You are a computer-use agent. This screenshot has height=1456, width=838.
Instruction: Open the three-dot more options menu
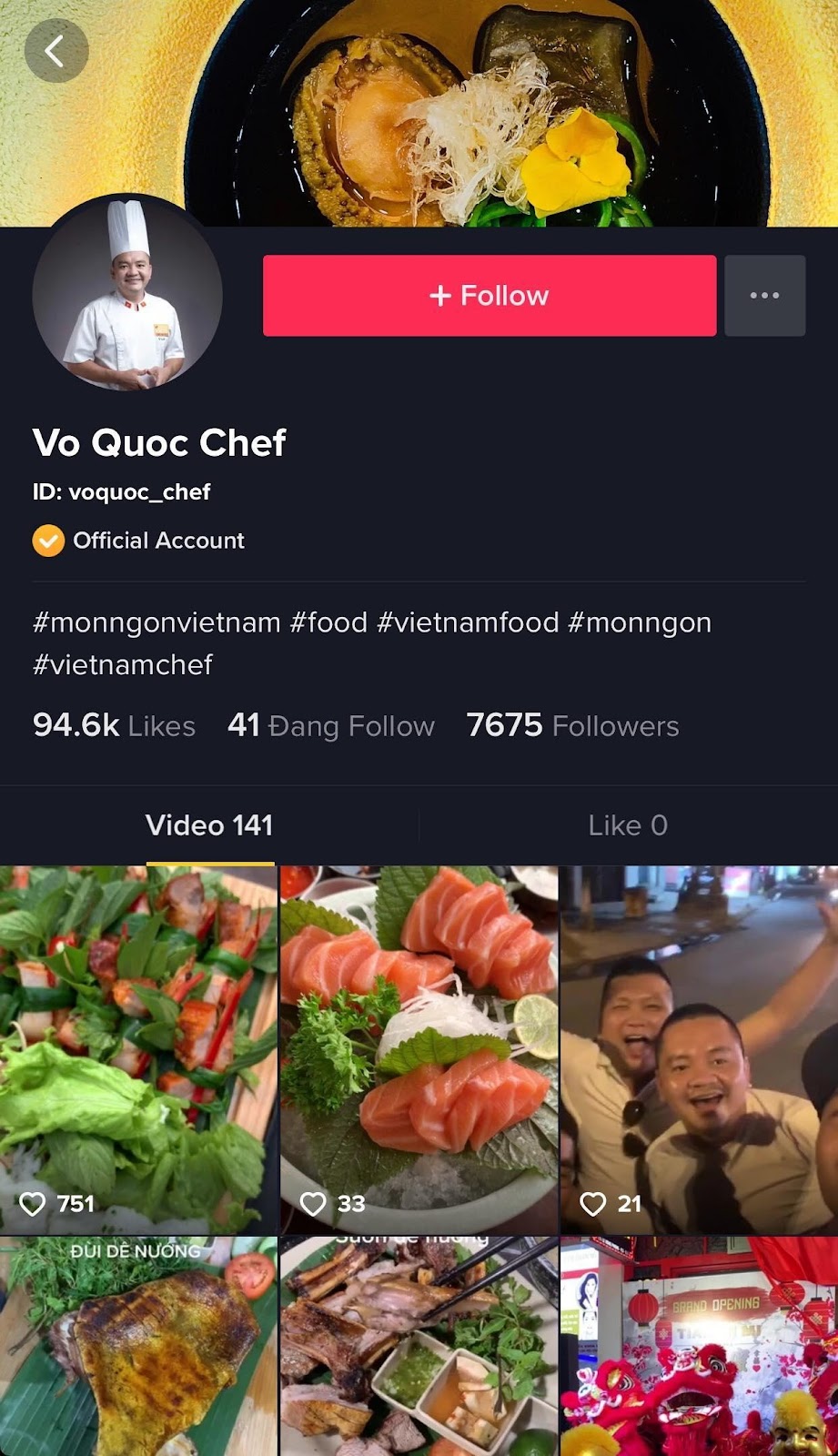764,296
